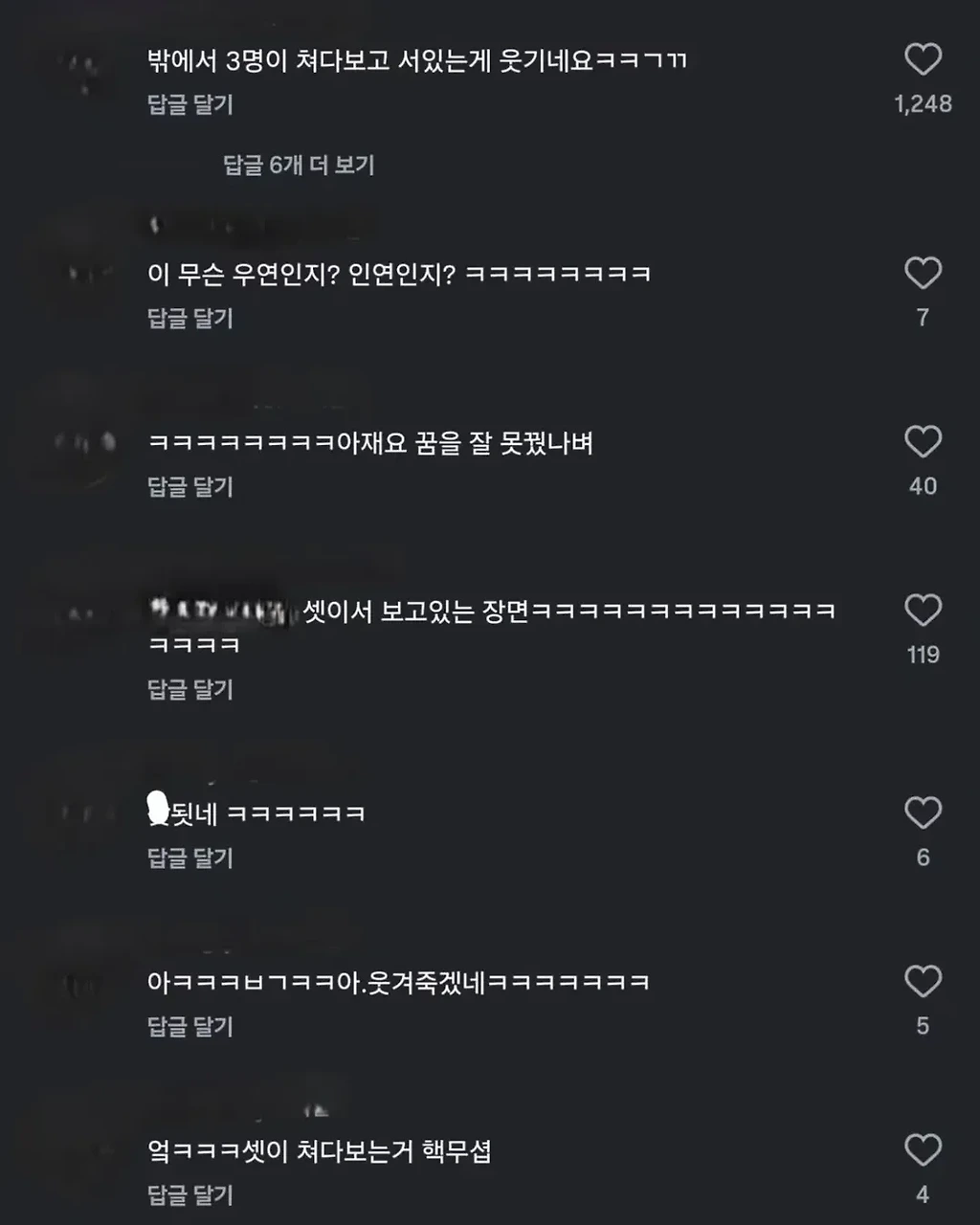Reply to the 우연인지? 인연인지? comment
Viewport: 980px width, 1225px height.
(x=190, y=318)
